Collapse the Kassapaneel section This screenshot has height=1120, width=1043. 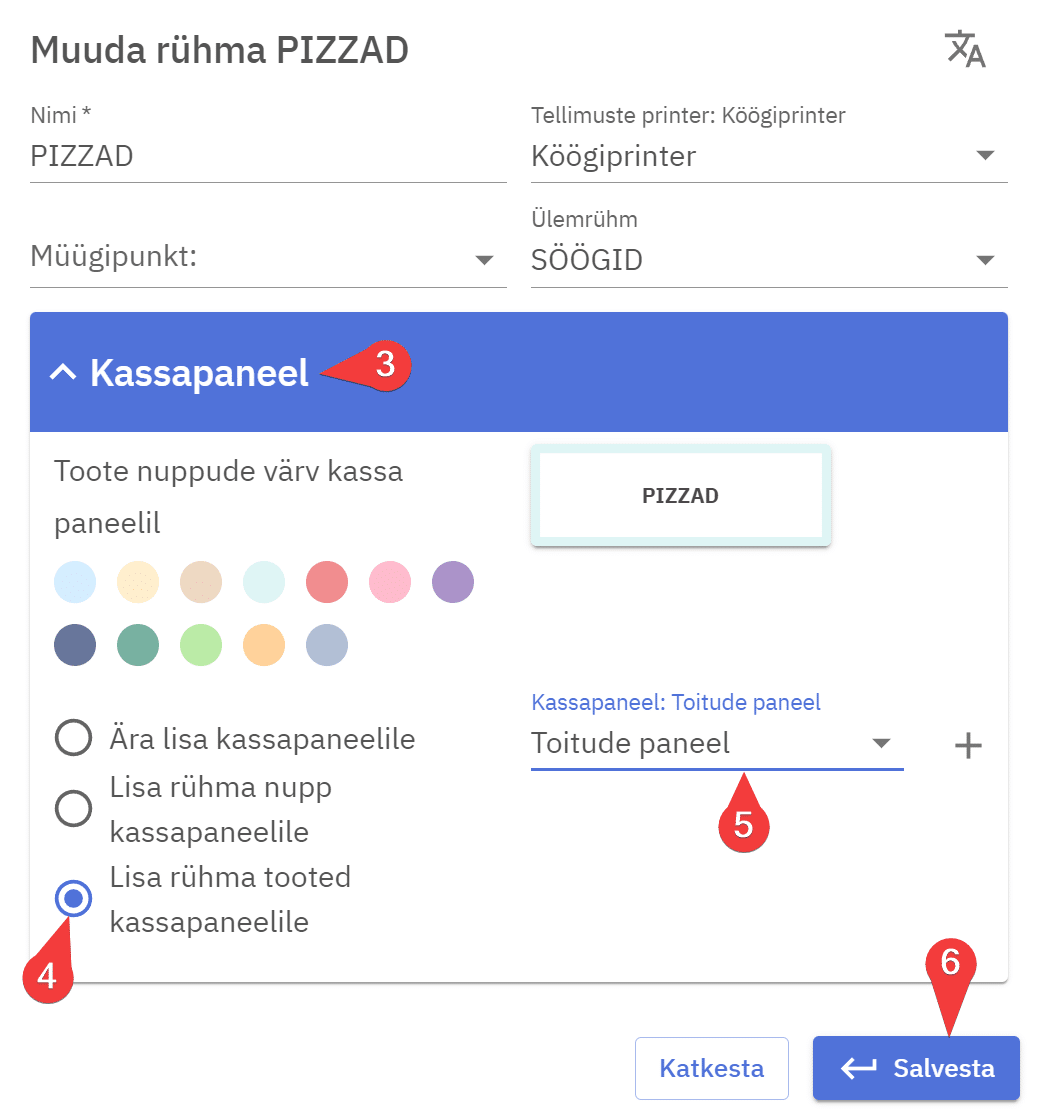64,373
